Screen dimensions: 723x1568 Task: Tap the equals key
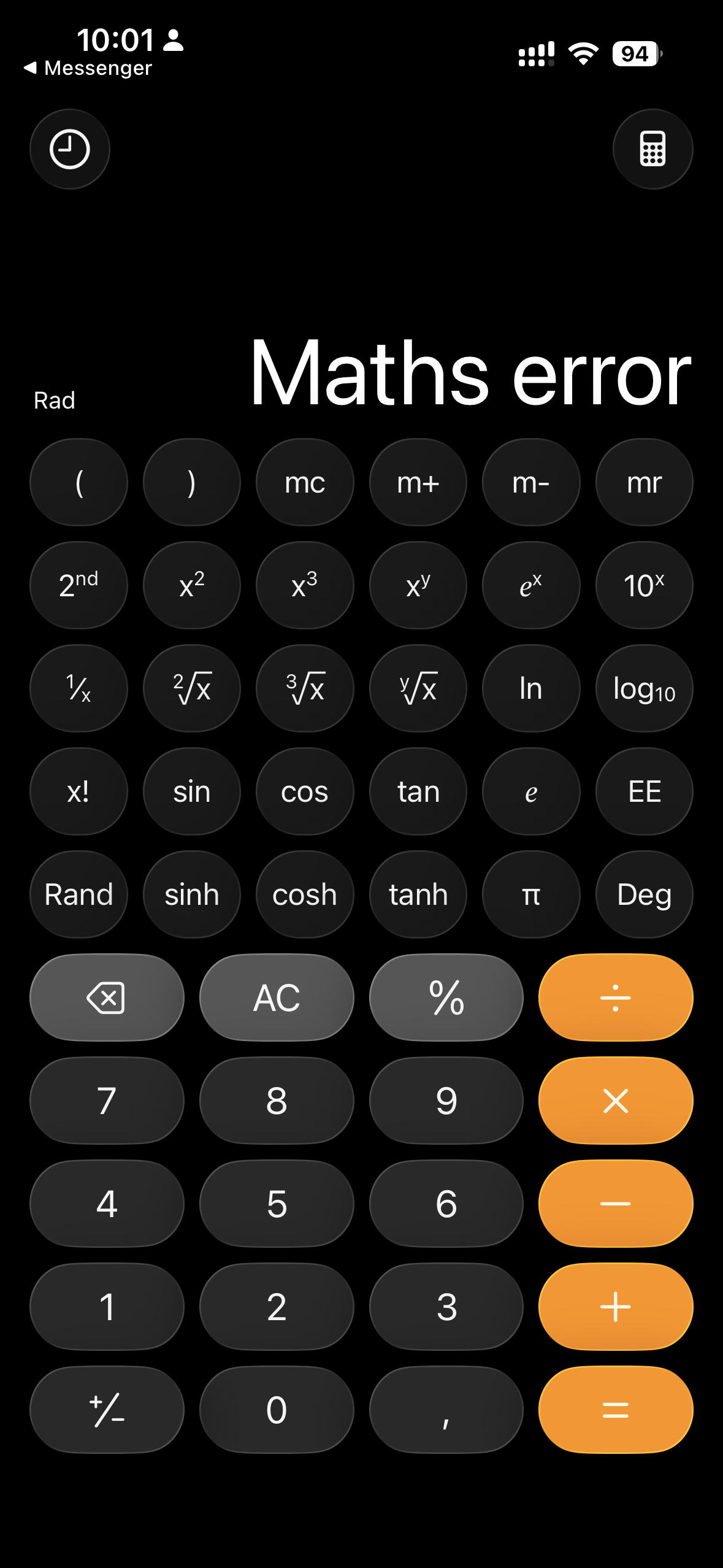(x=616, y=1410)
